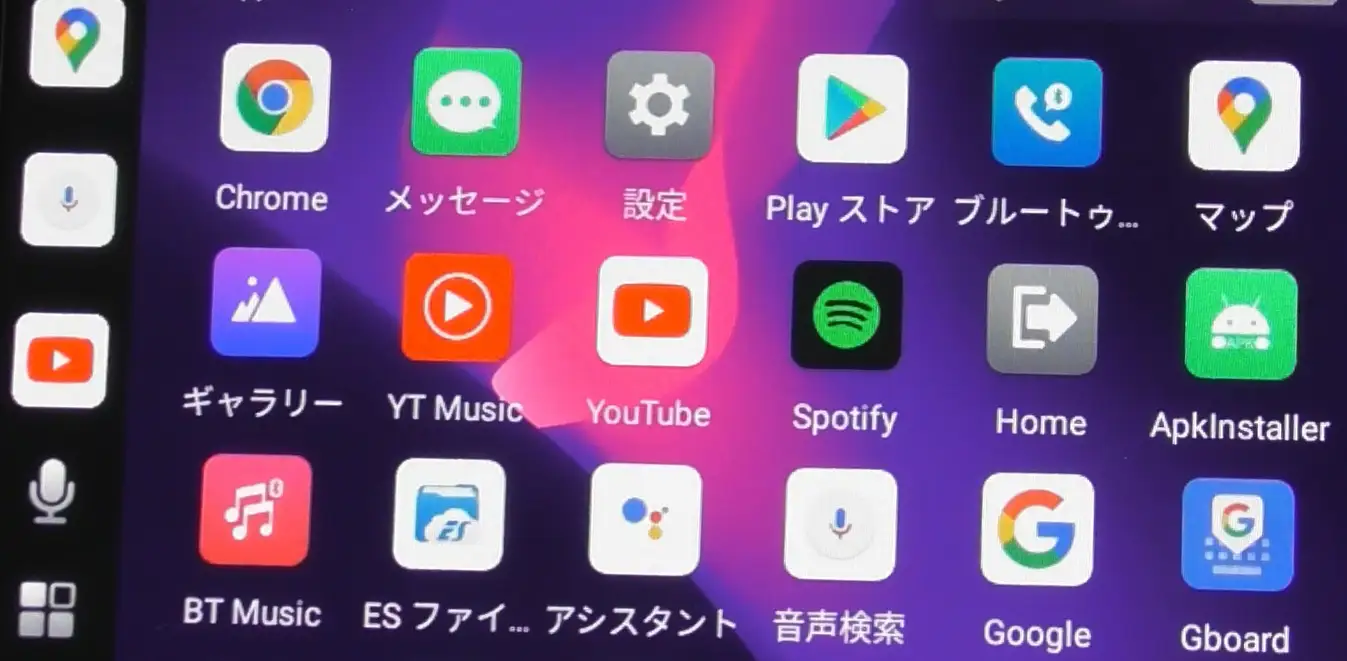Open the Play ストア app
The image size is (1347, 661).
pos(852,108)
